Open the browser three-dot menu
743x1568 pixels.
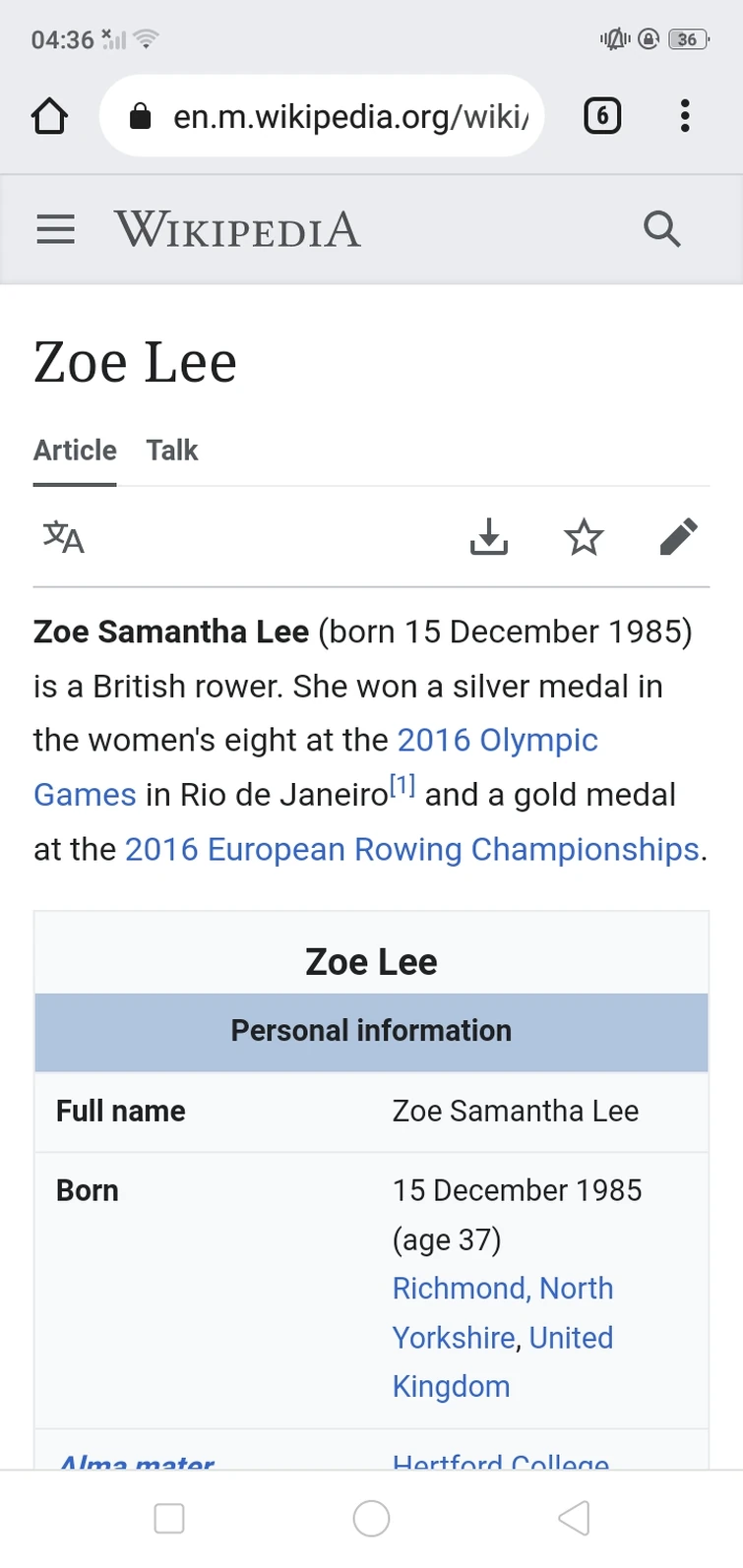685,116
